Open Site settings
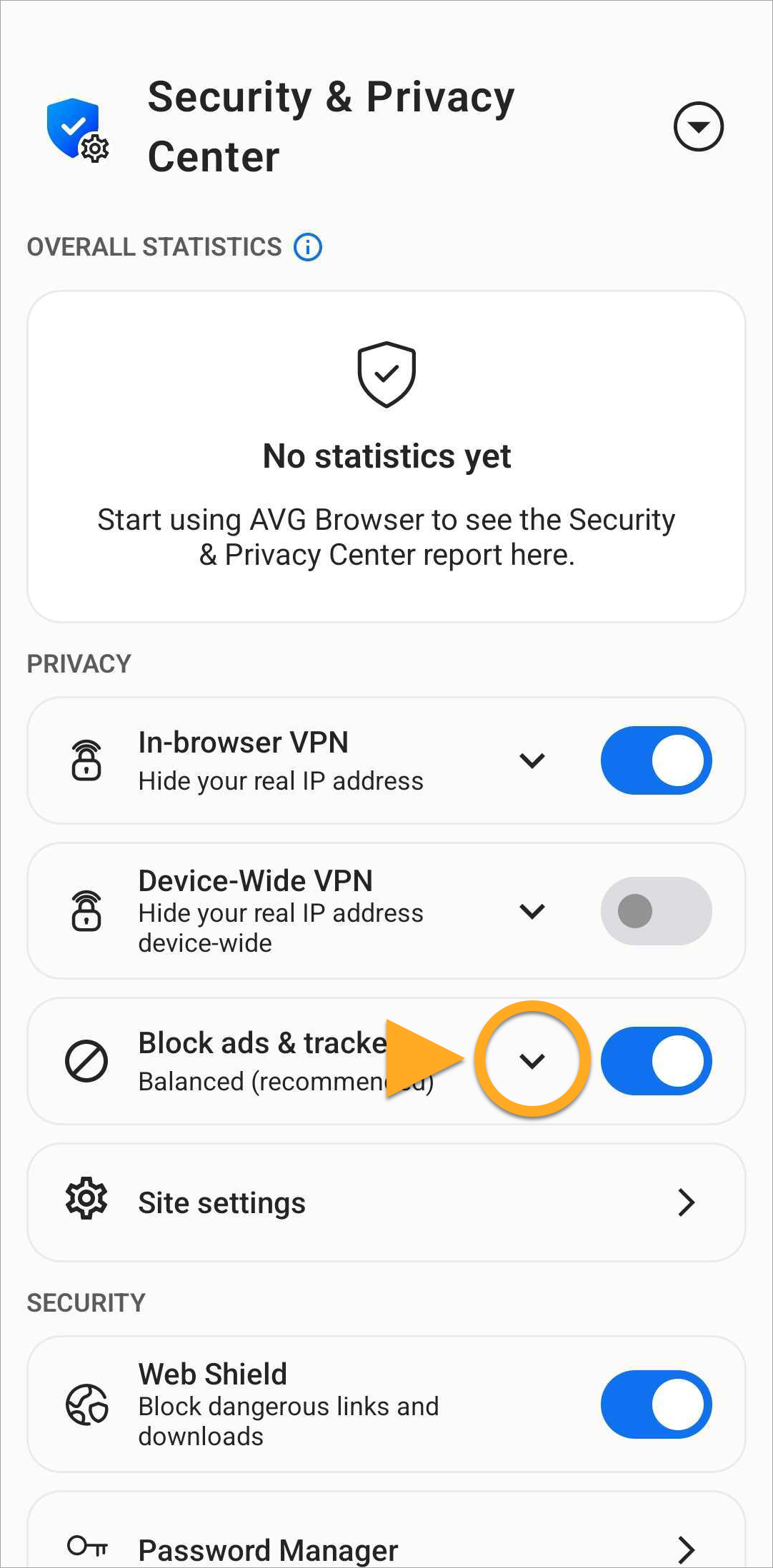 click(386, 1203)
